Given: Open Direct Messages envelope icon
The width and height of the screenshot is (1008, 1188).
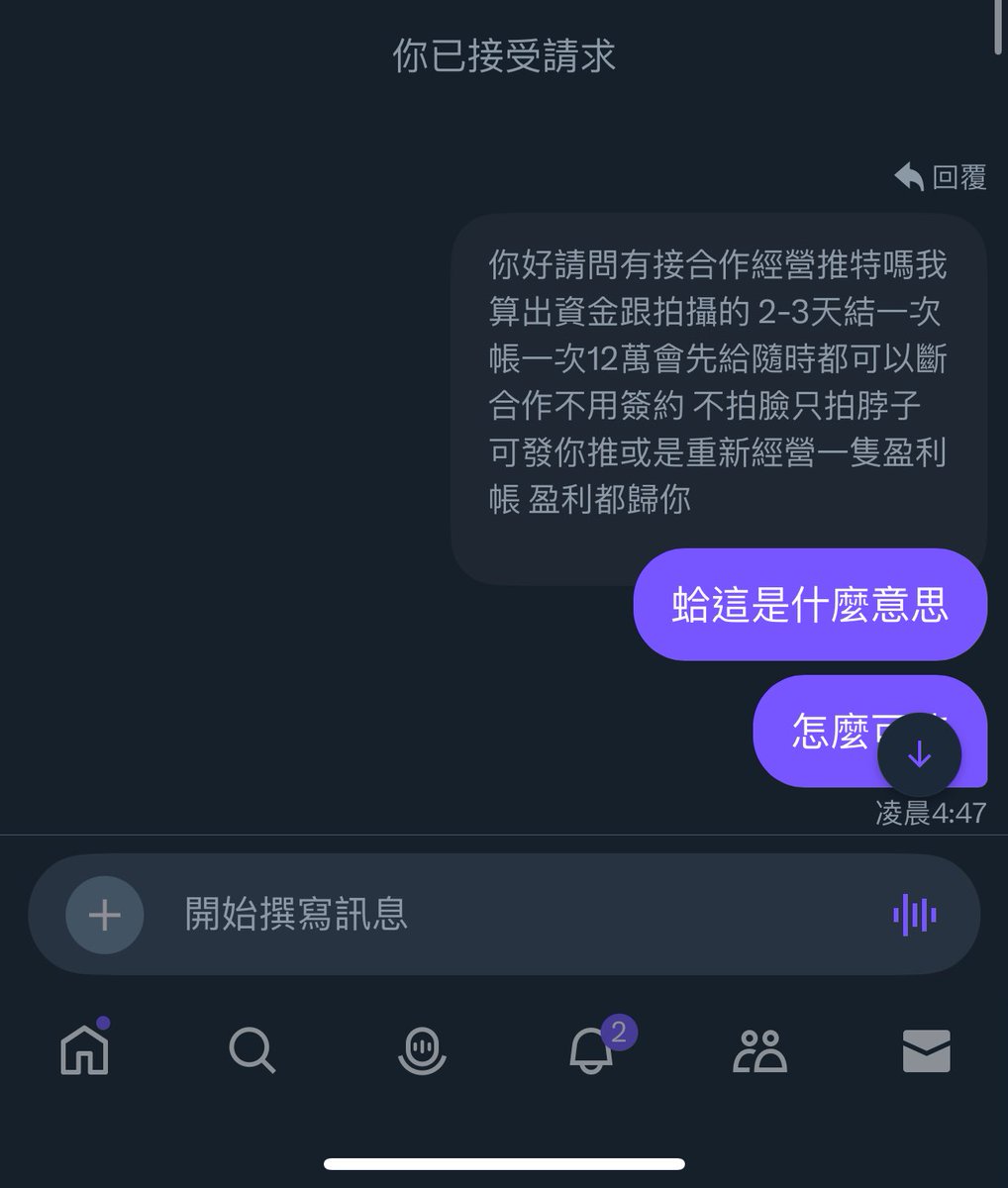Looking at the screenshot, I should [925, 1052].
